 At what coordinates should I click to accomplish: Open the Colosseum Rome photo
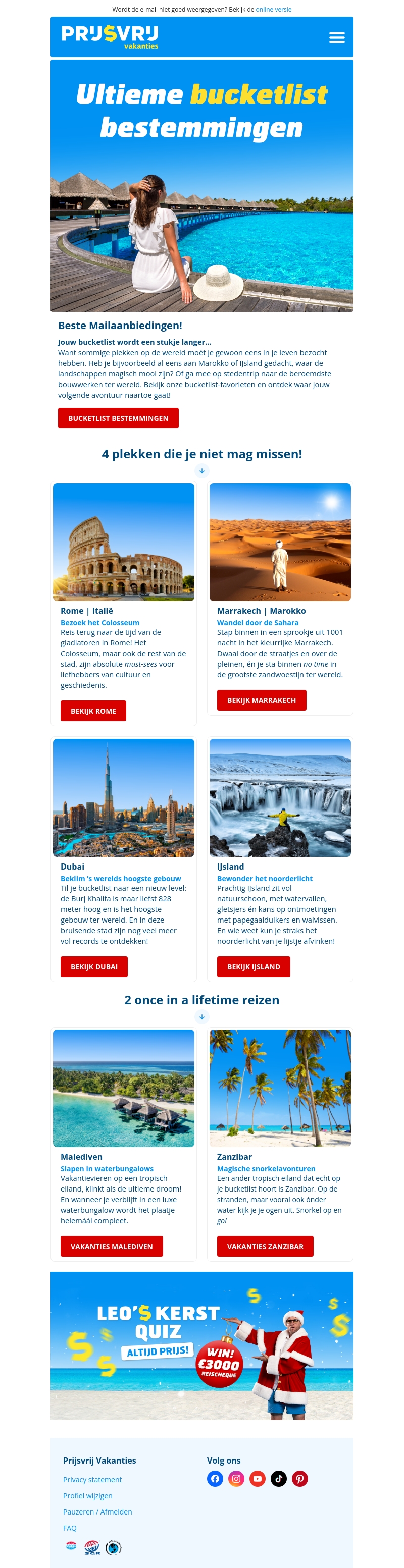pos(123,542)
